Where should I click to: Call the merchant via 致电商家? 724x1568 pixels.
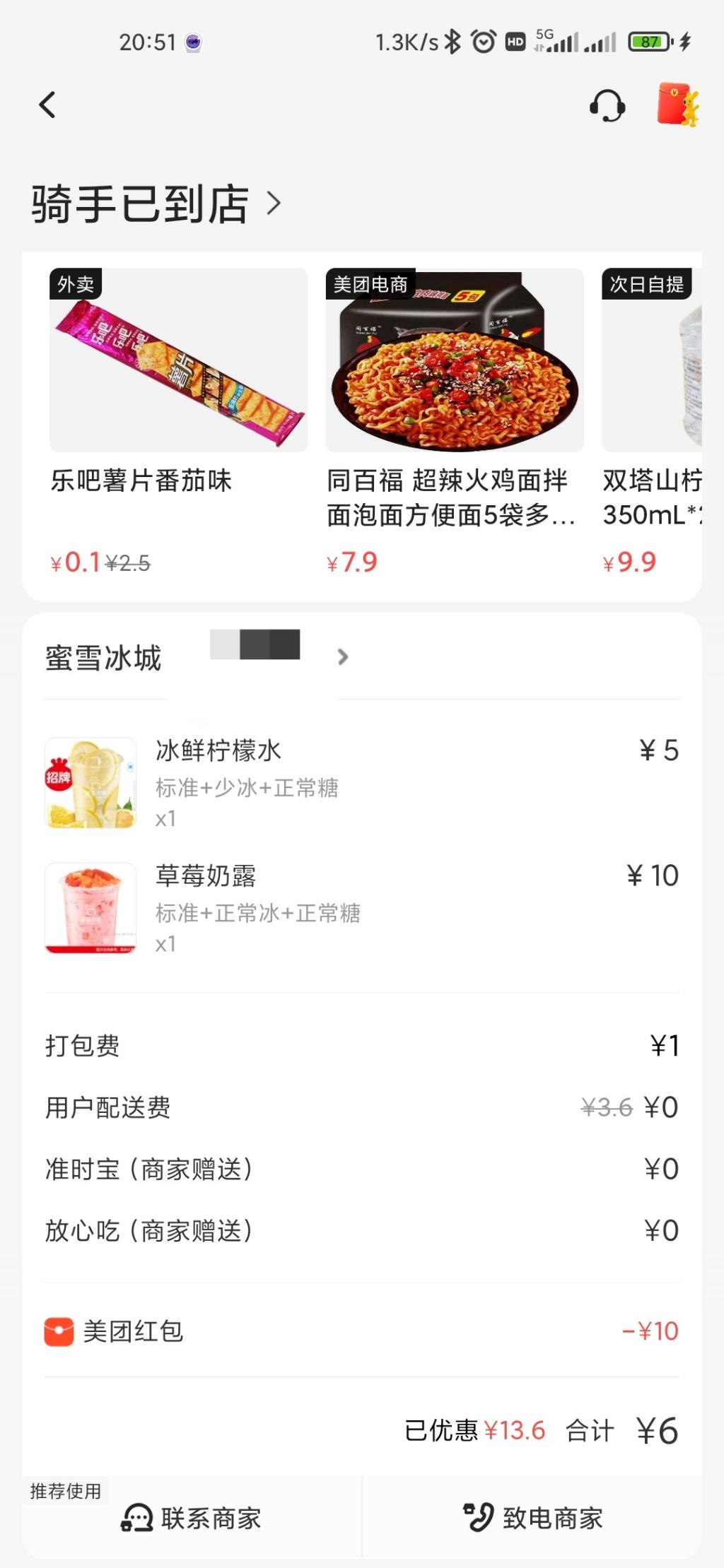[533, 1517]
